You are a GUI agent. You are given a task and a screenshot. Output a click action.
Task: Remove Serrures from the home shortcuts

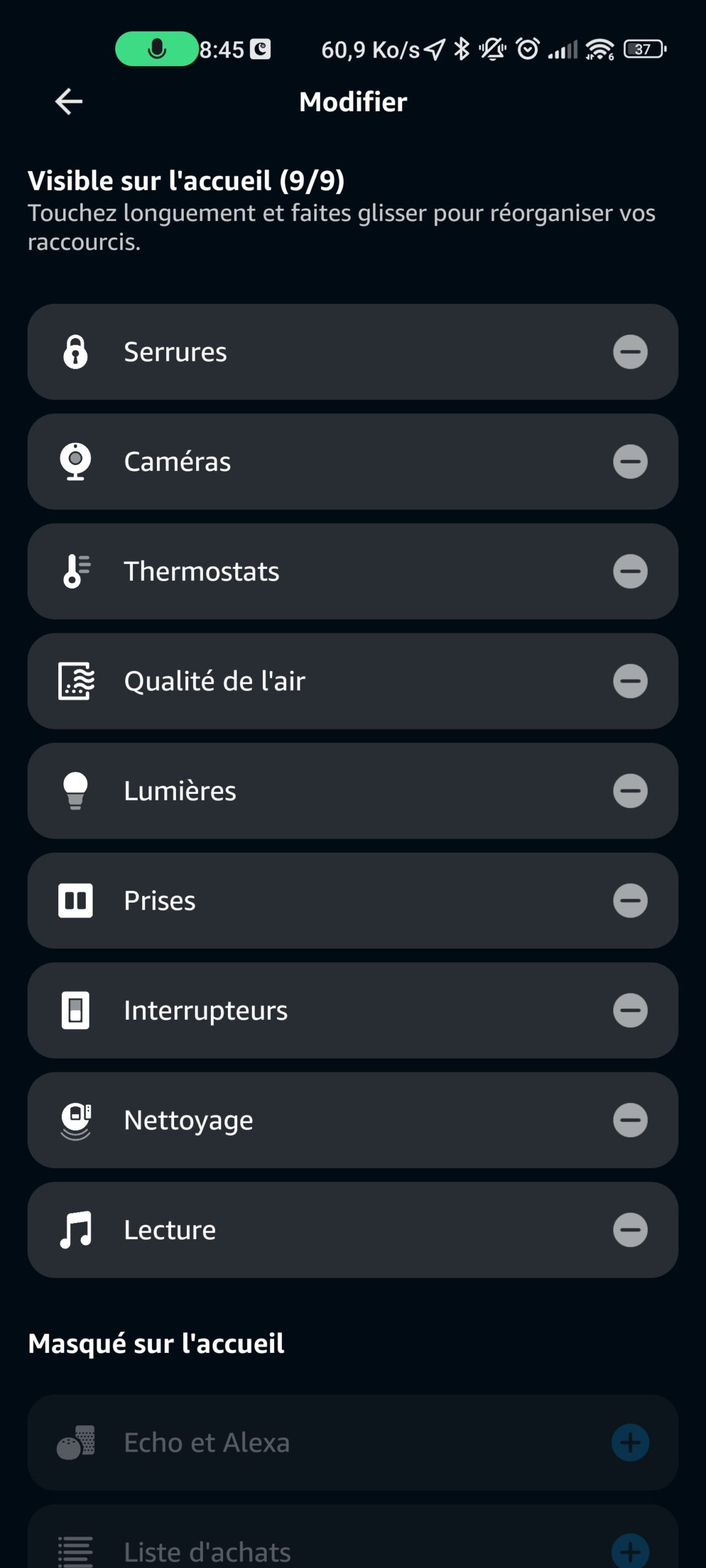[630, 352]
